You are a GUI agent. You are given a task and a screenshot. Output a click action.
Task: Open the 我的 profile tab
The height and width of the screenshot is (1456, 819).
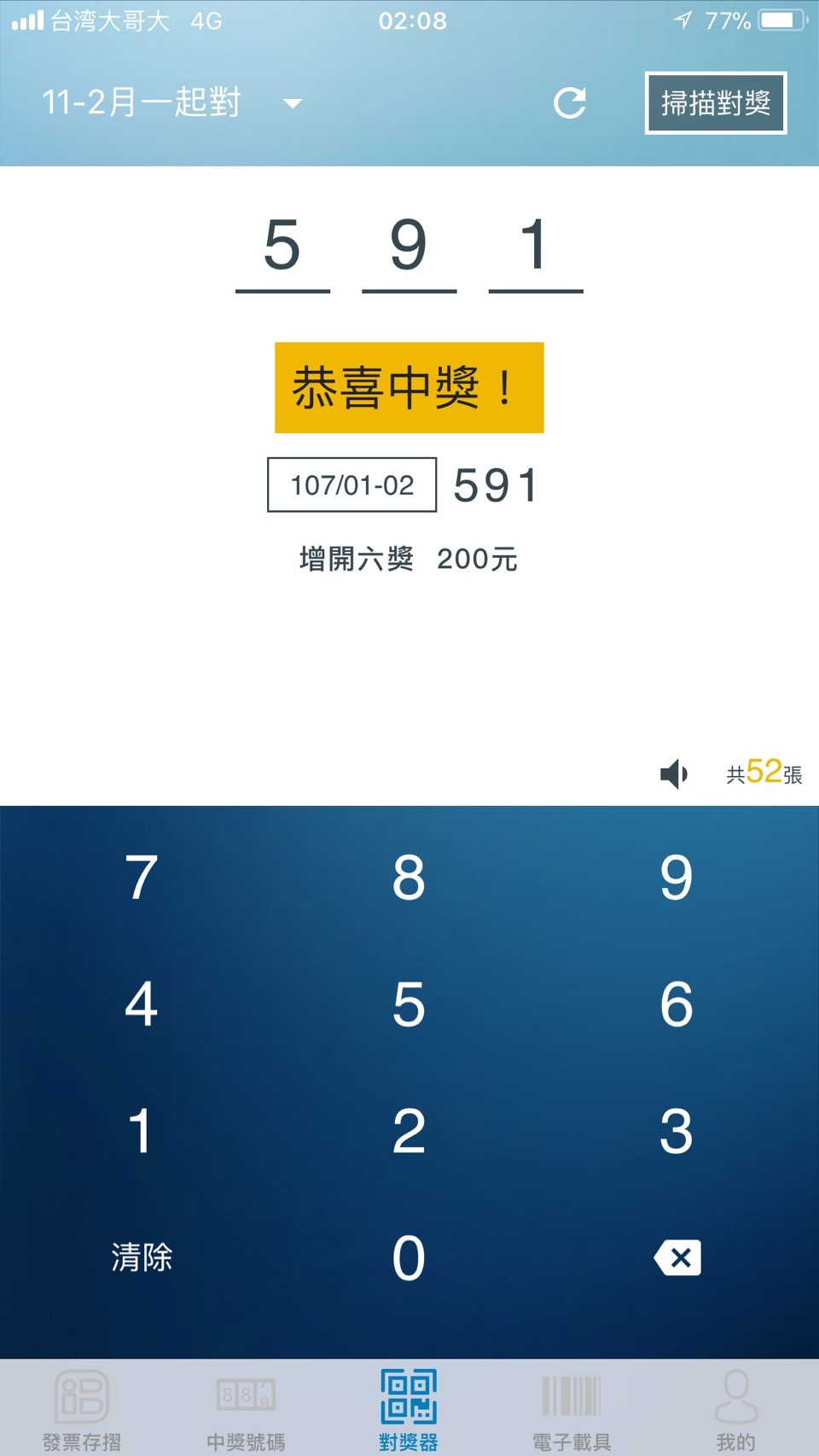point(735,1409)
